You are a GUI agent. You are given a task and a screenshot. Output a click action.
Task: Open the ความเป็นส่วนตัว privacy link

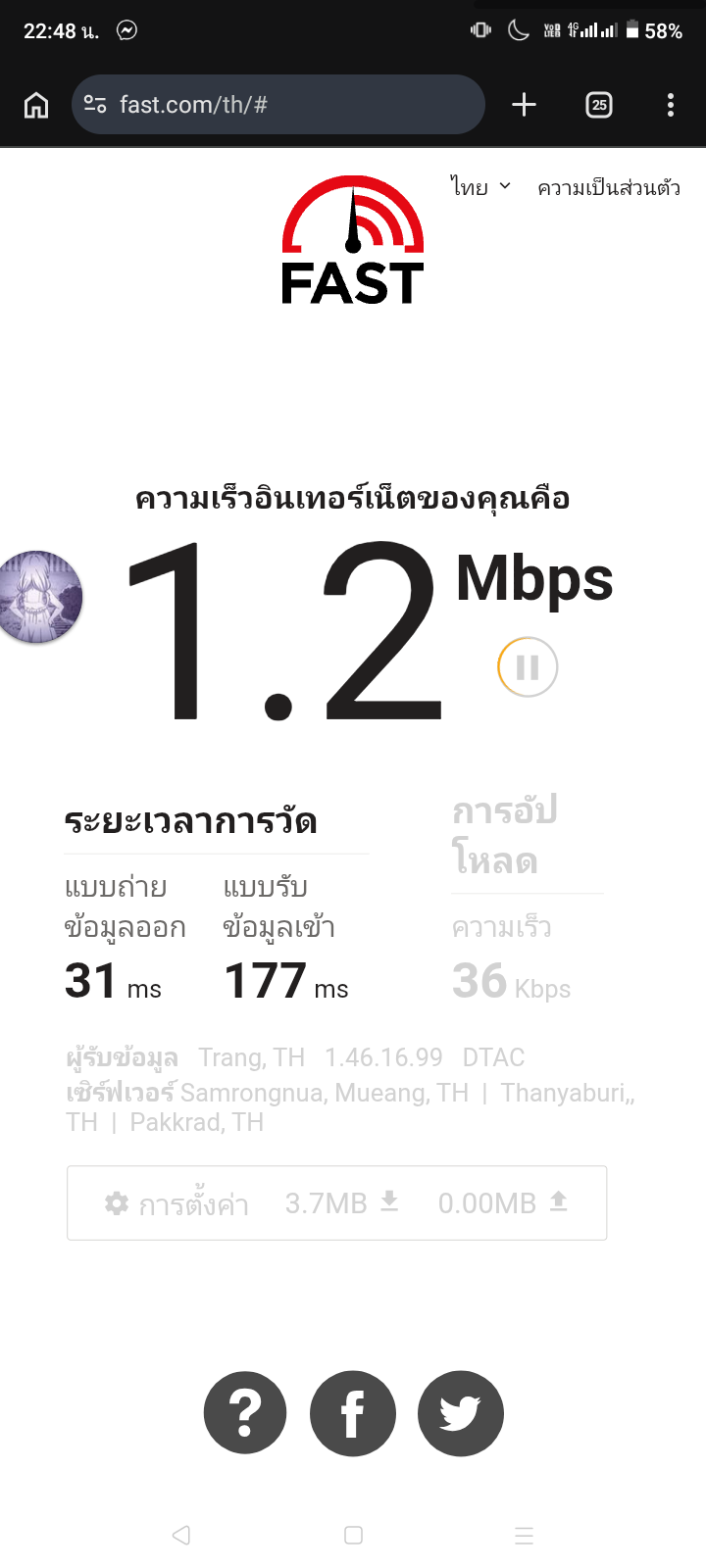[609, 187]
